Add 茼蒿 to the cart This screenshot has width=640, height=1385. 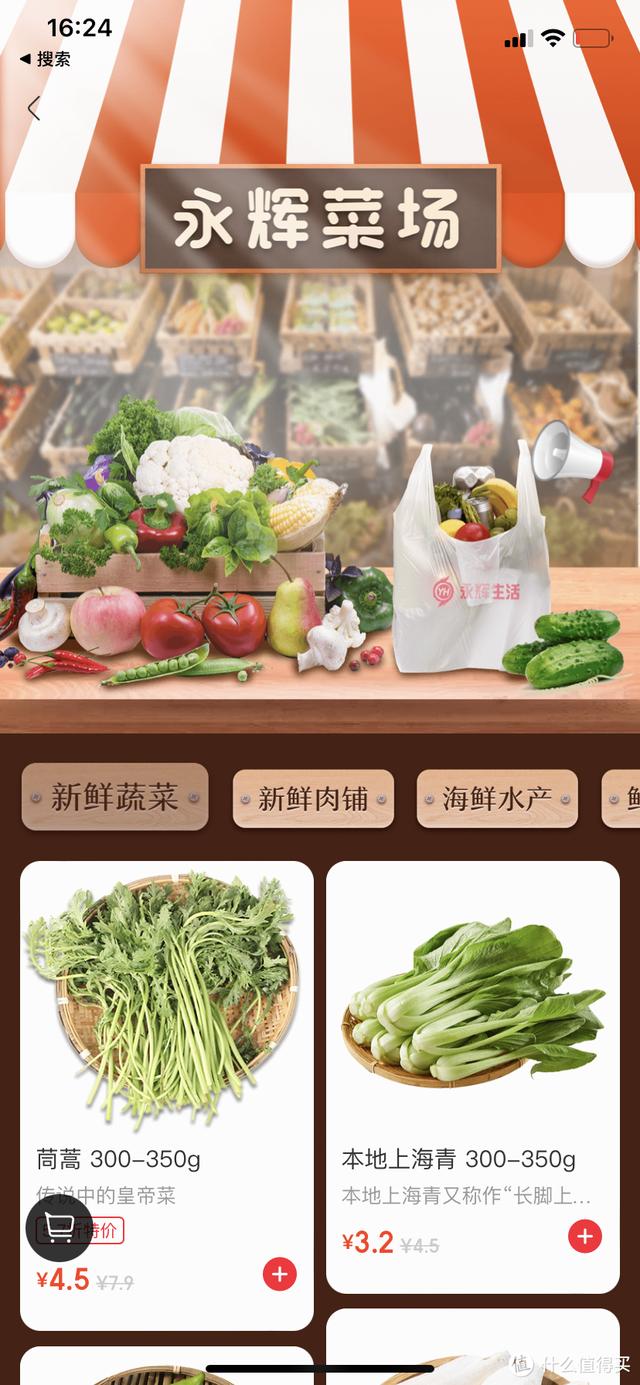point(279,1274)
